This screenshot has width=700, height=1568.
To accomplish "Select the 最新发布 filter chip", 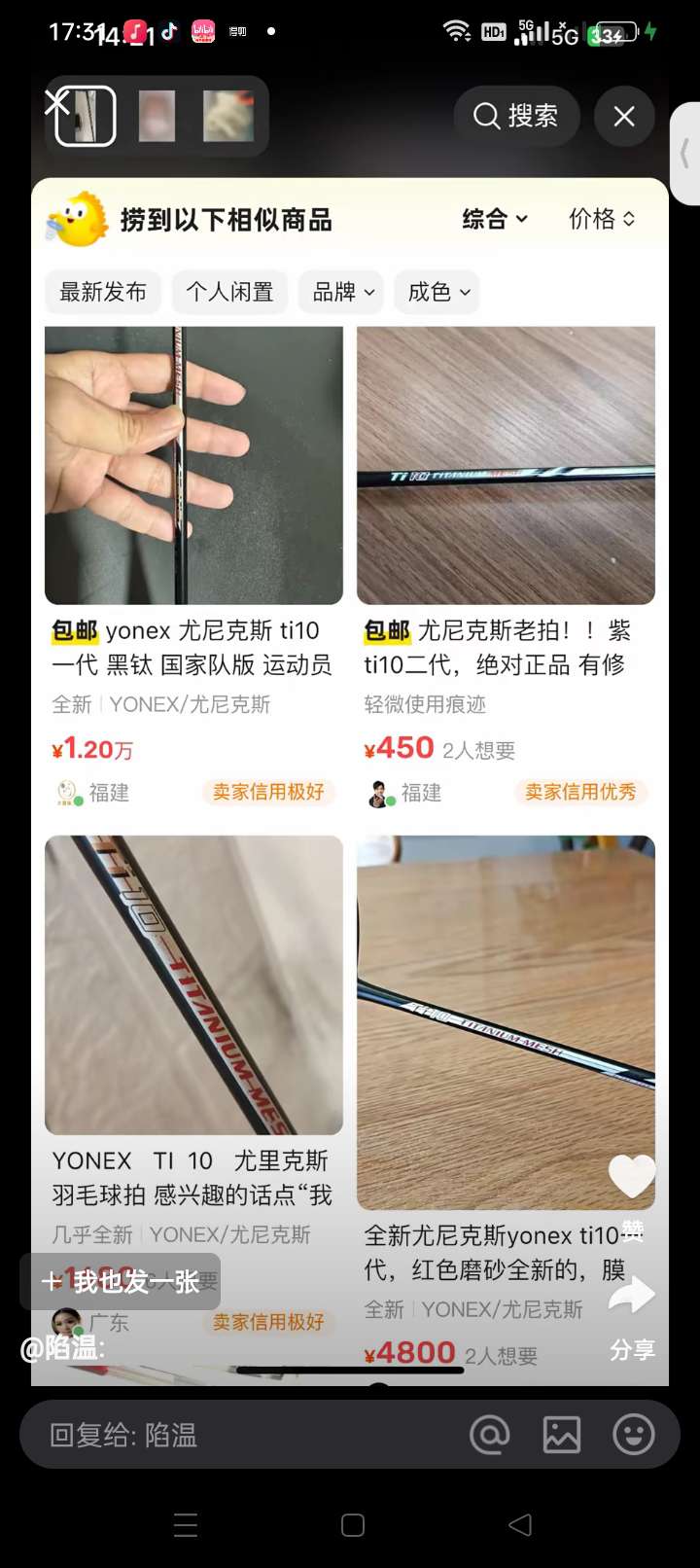I will click(x=103, y=292).
